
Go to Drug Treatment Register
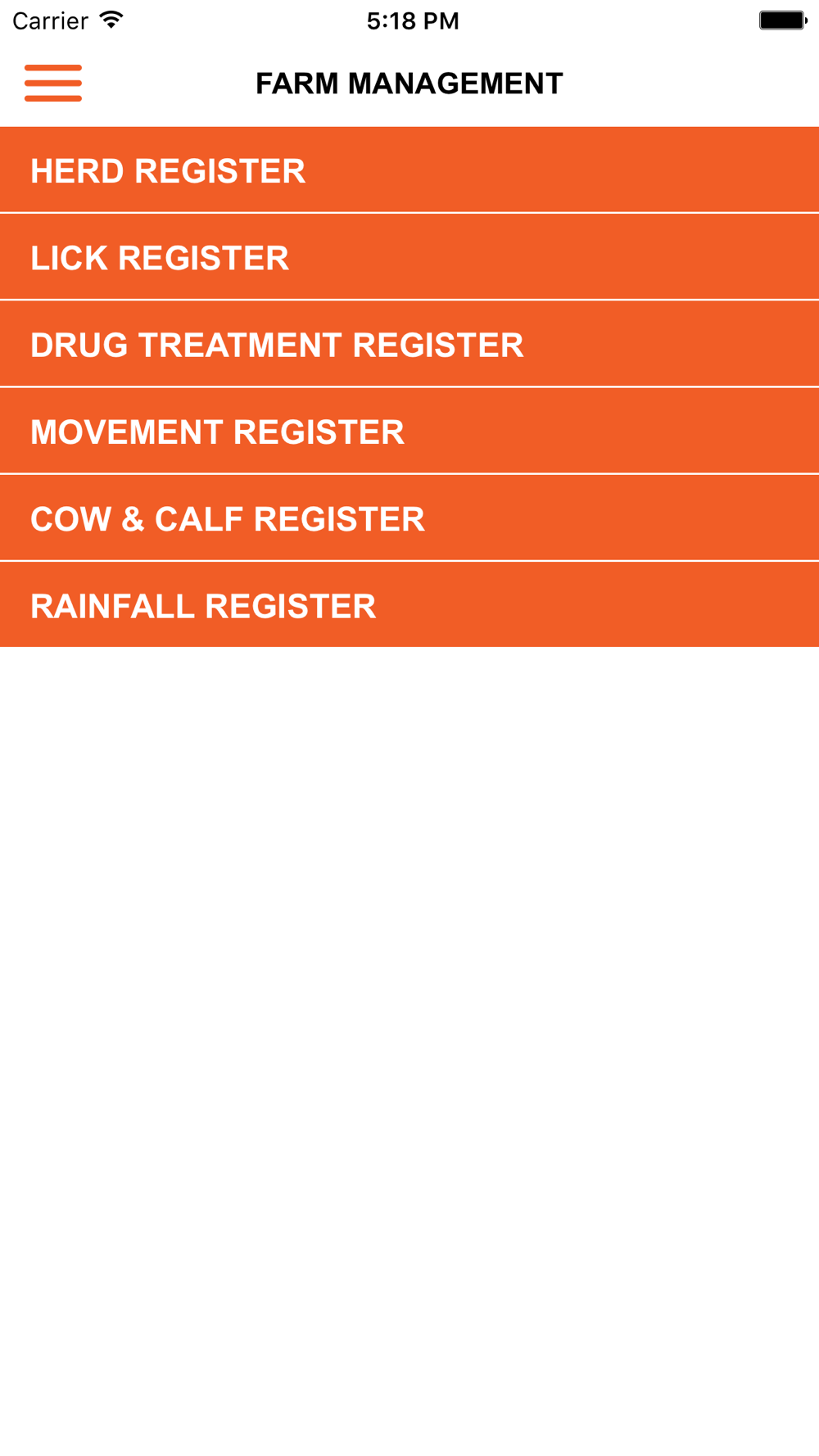(409, 344)
